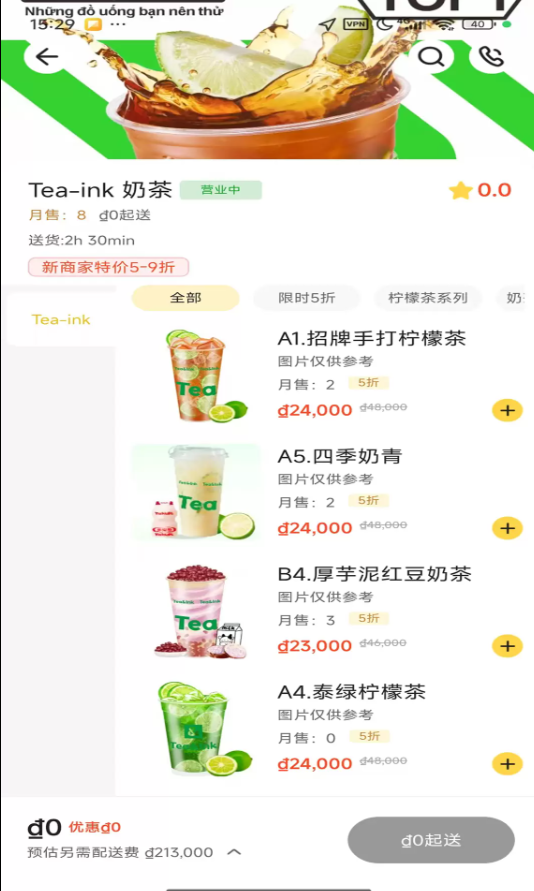Add B4.厚芋泥红豆奶茶 to cart
534x891 pixels.
click(x=507, y=646)
